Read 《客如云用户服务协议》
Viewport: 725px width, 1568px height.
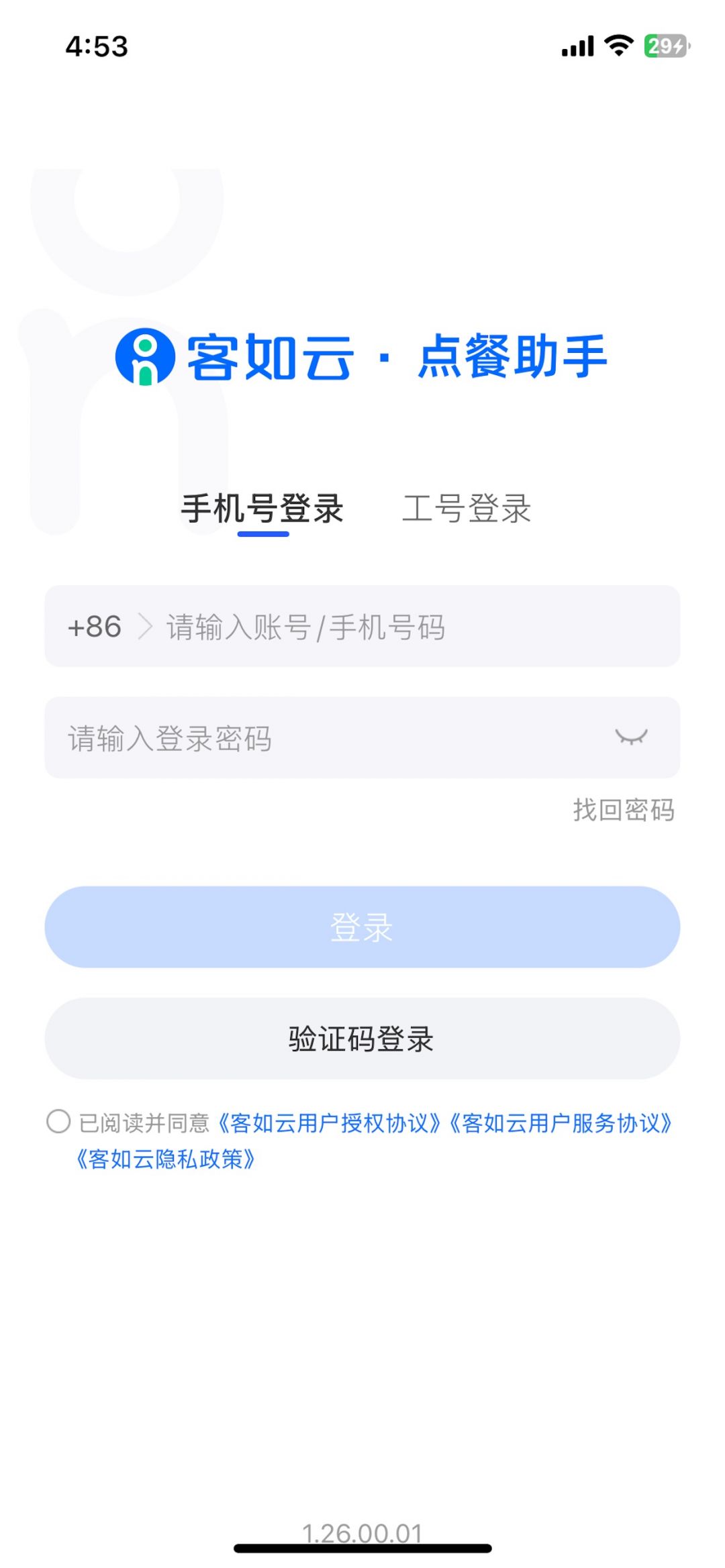pyautogui.click(x=561, y=1122)
